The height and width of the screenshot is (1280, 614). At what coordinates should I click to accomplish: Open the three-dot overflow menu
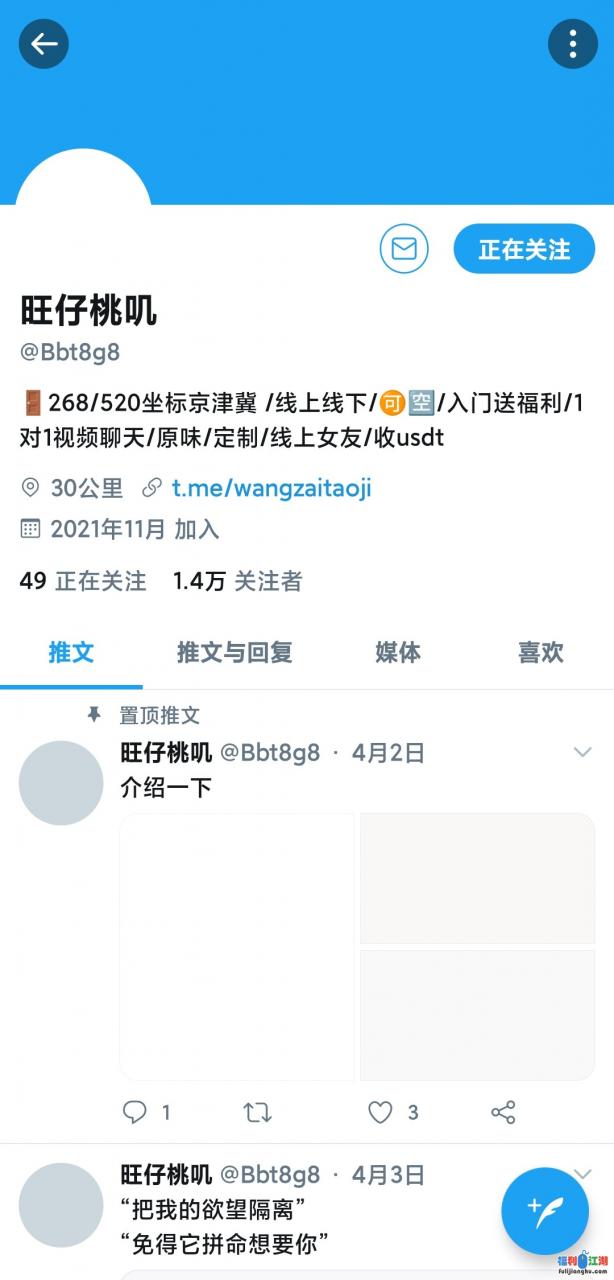coord(572,44)
